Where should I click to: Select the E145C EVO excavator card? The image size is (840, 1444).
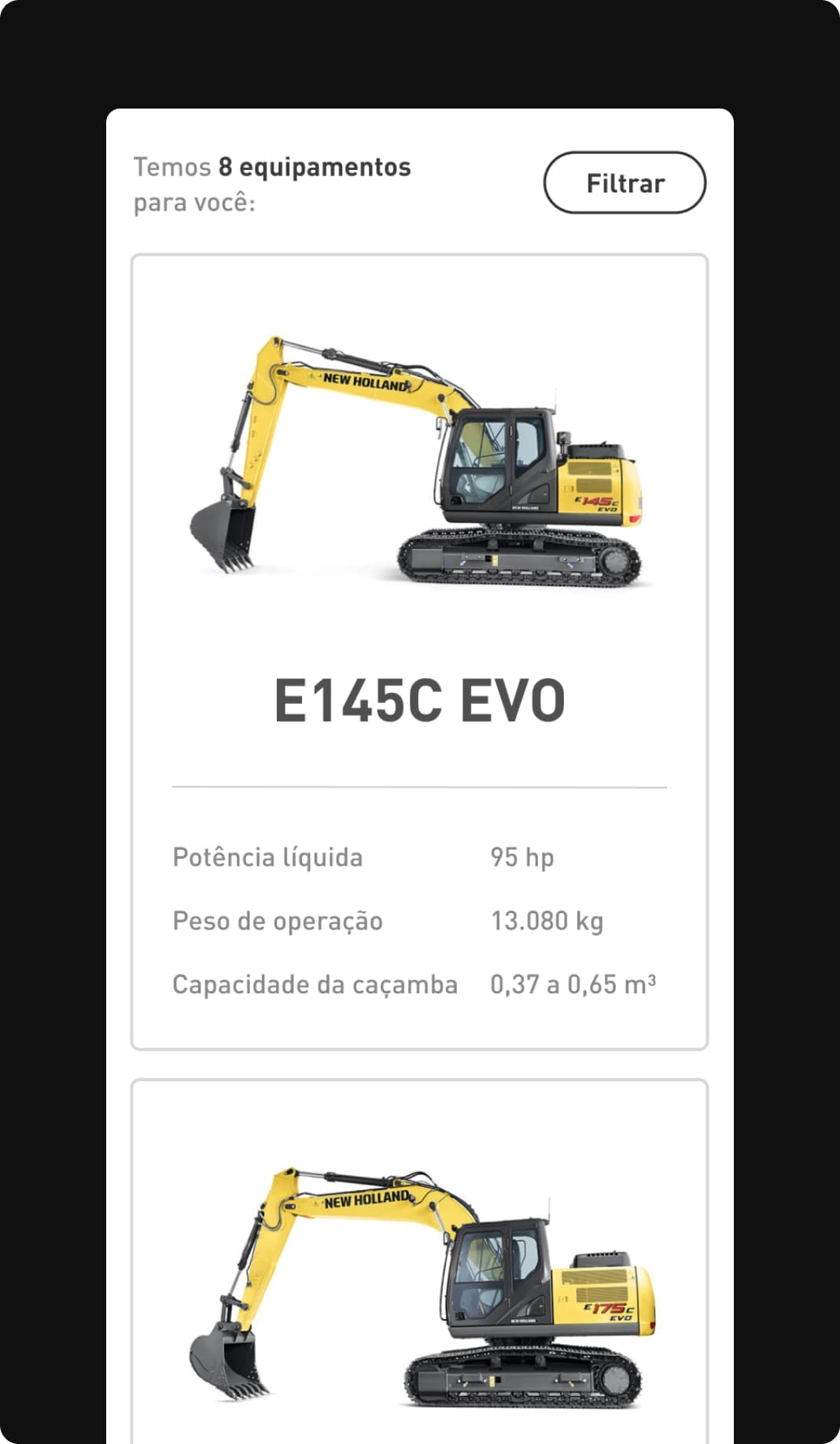(419, 653)
